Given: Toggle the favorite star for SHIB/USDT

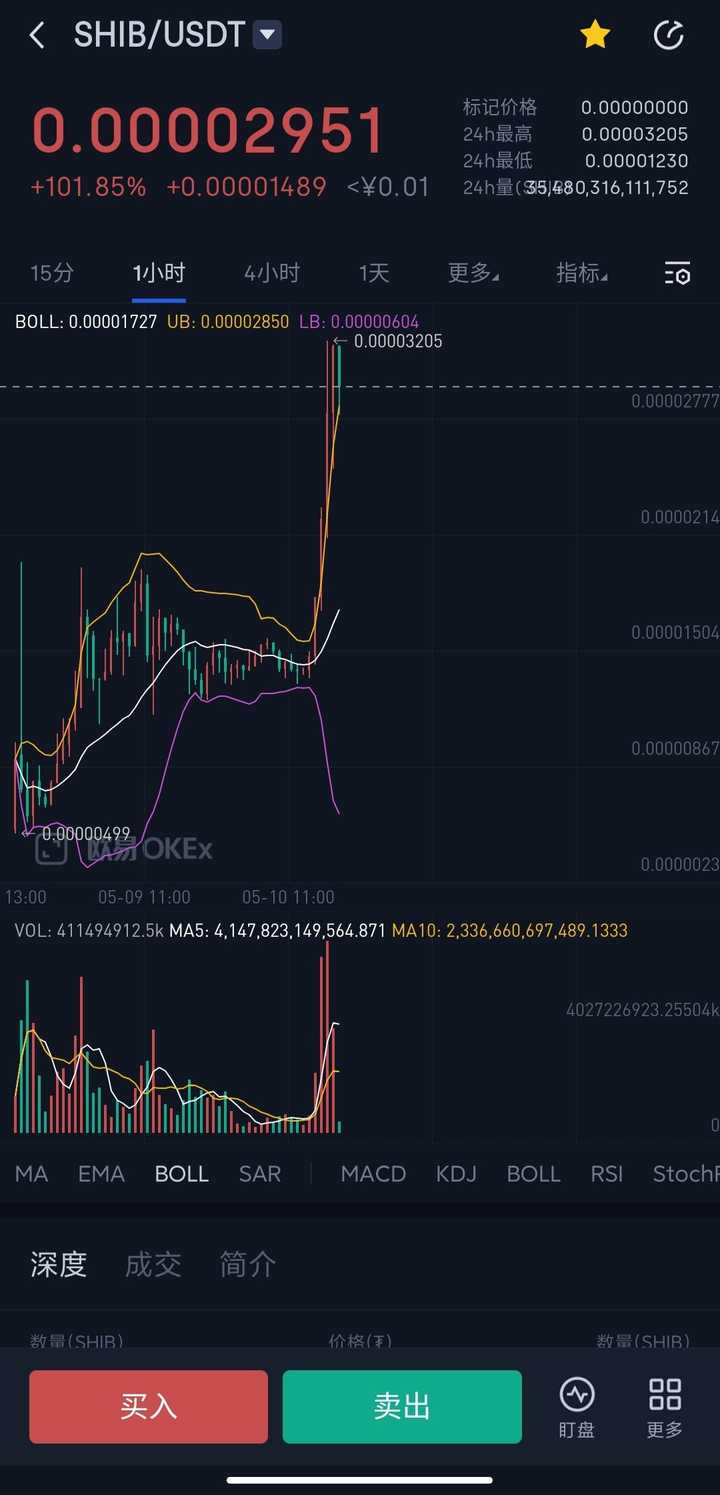Looking at the screenshot, I should (595, 36).
